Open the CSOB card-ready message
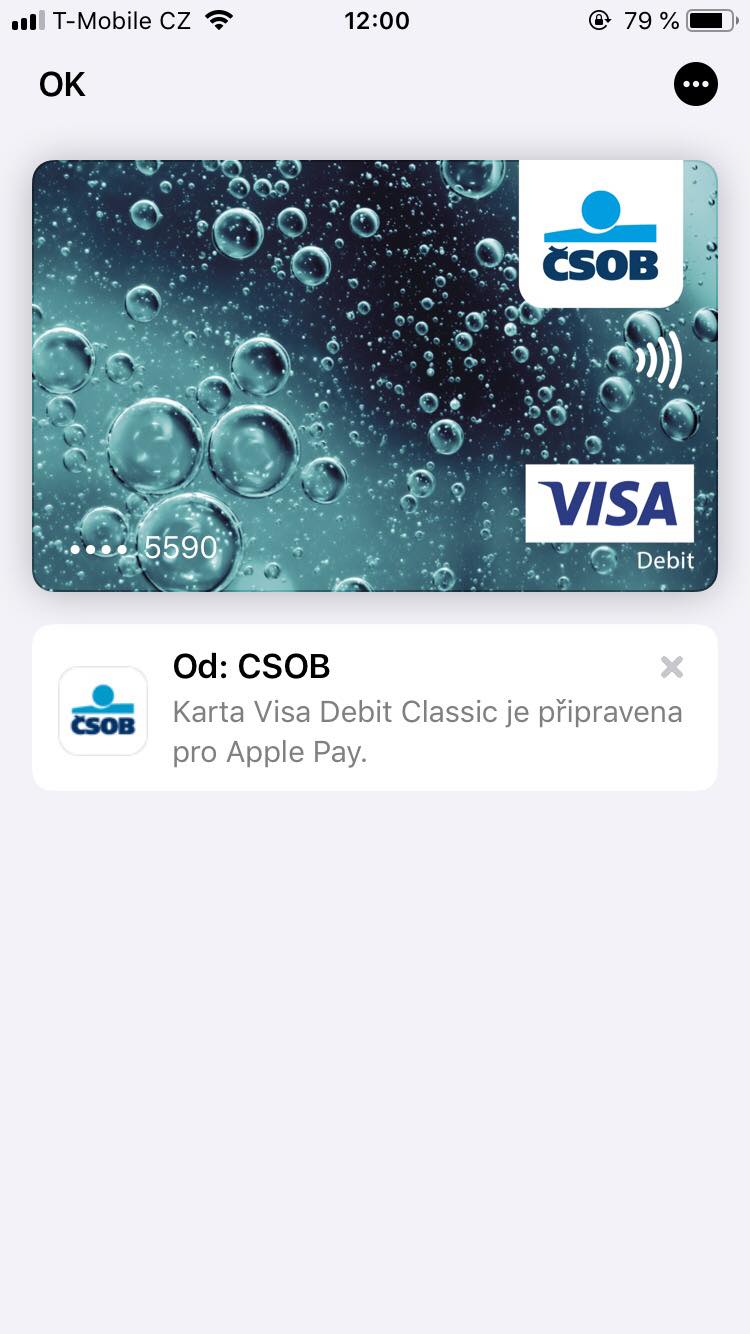The image size is (750, 1334). pos(400,710)
